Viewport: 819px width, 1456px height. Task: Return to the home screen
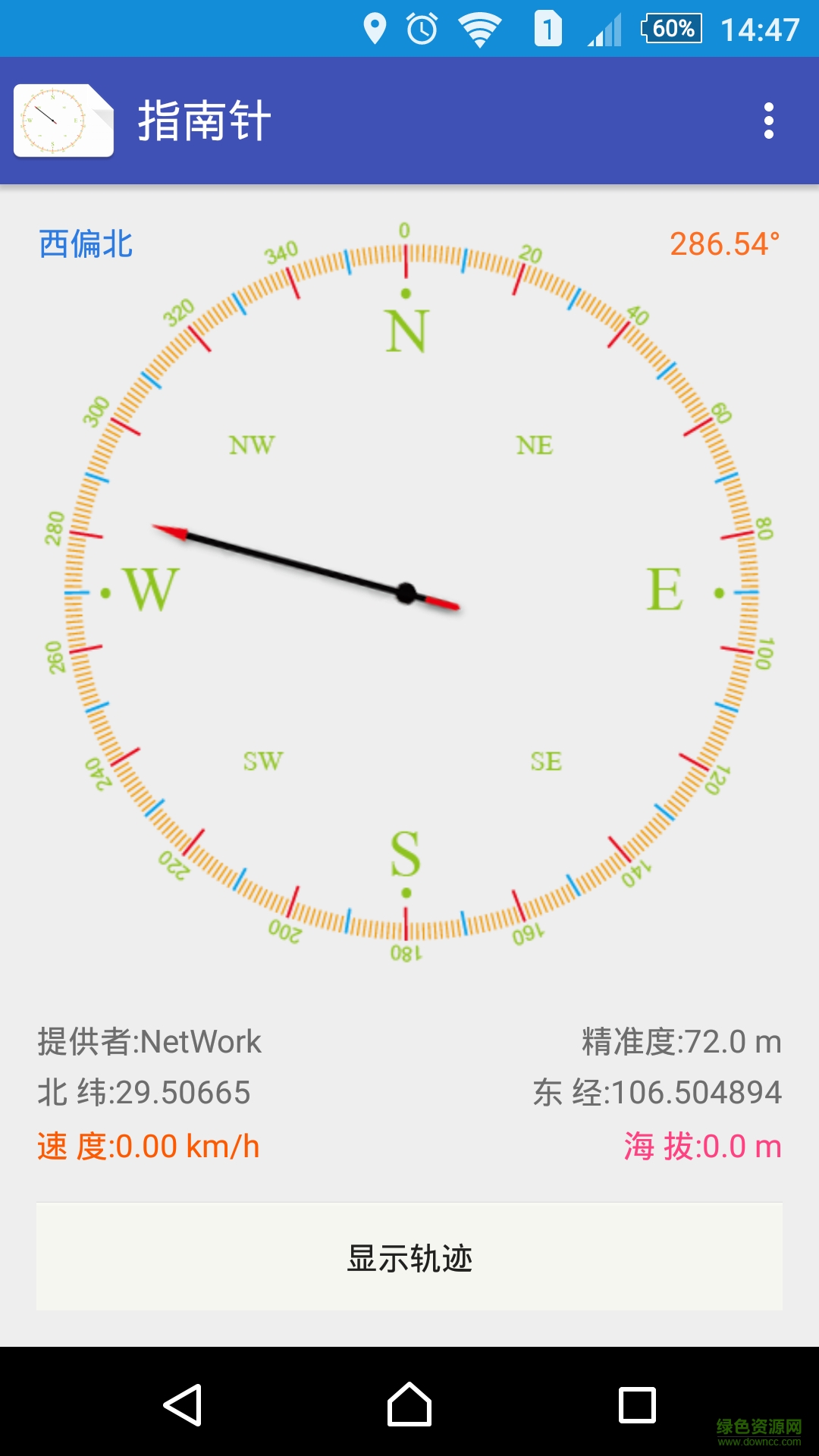click(409, 1404)
